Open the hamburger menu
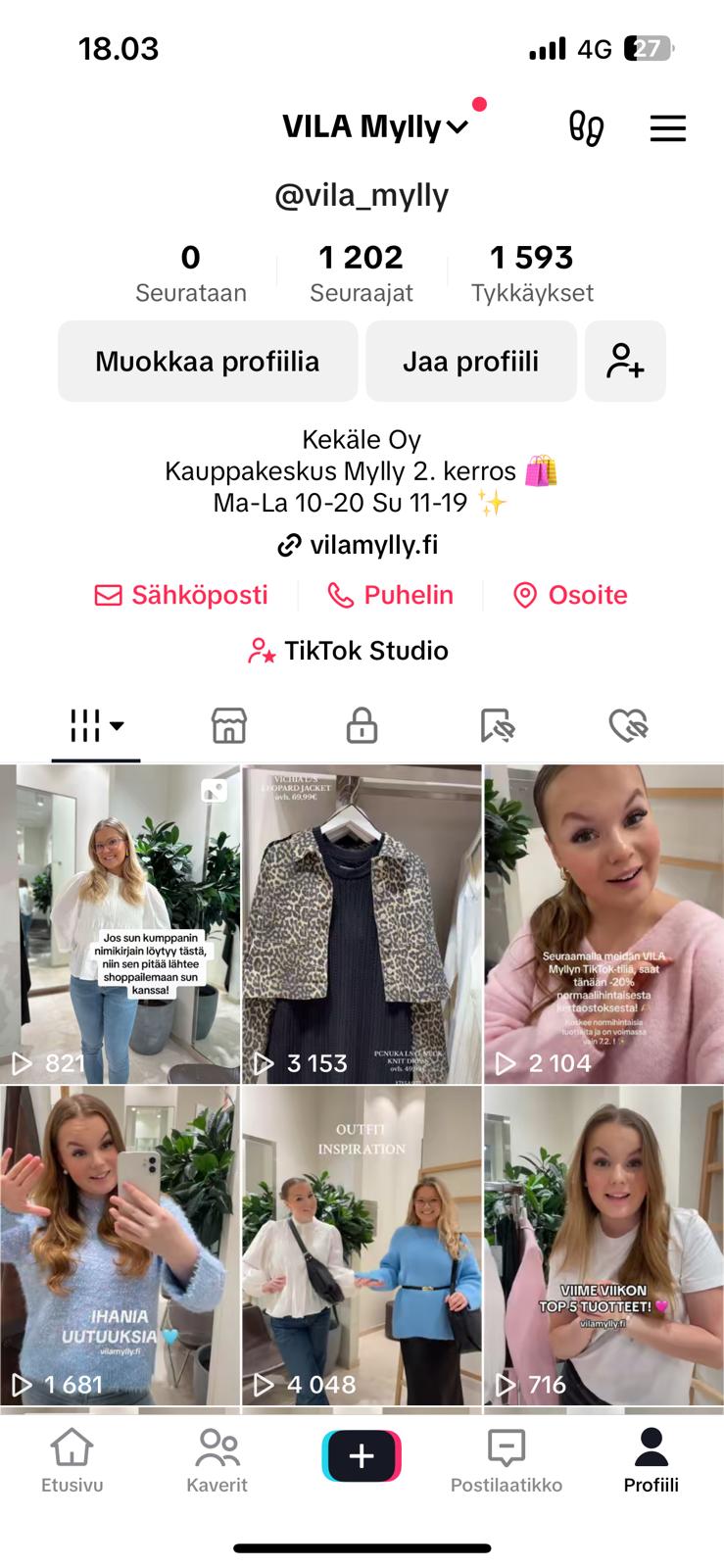 coord(667,128)
